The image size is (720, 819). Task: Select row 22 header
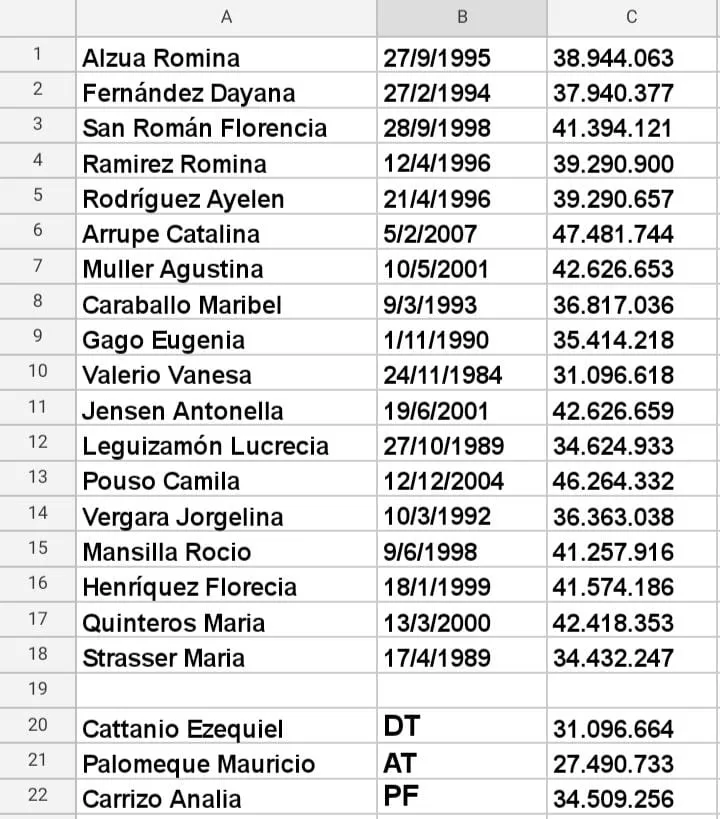38,796
